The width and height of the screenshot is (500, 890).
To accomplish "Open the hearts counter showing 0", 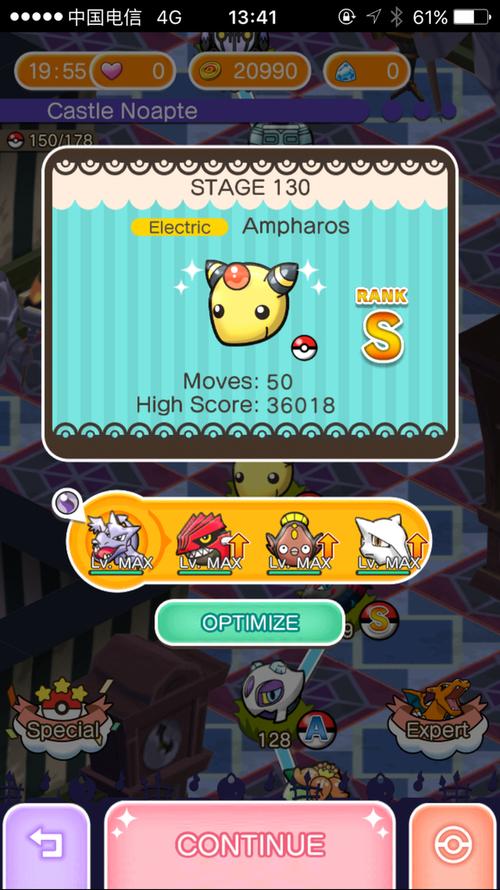I will pyautogui.click(x=133, y=71).
